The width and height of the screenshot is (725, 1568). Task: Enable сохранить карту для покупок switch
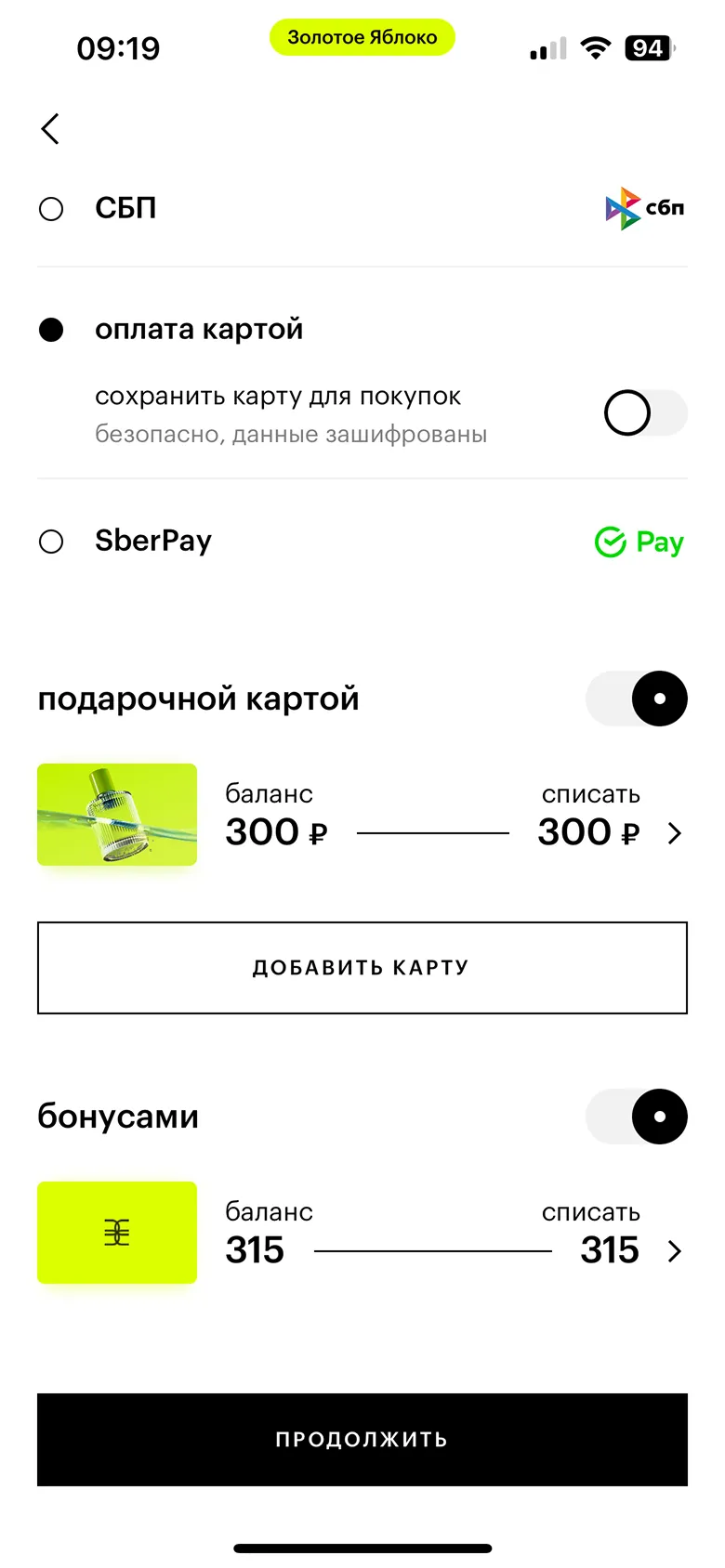point(644,413)
